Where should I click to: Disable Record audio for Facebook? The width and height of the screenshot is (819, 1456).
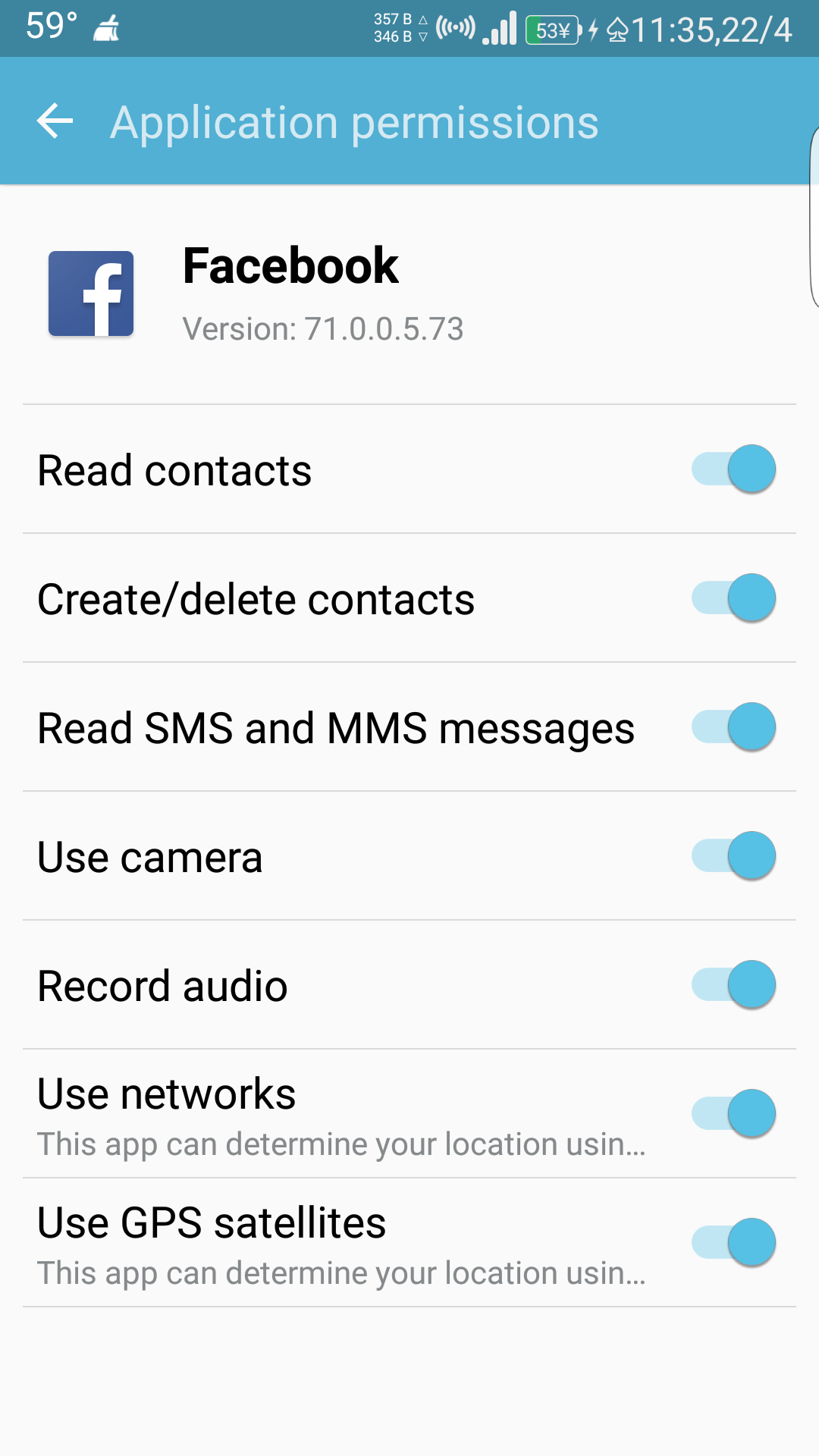(x=733, y=984)
